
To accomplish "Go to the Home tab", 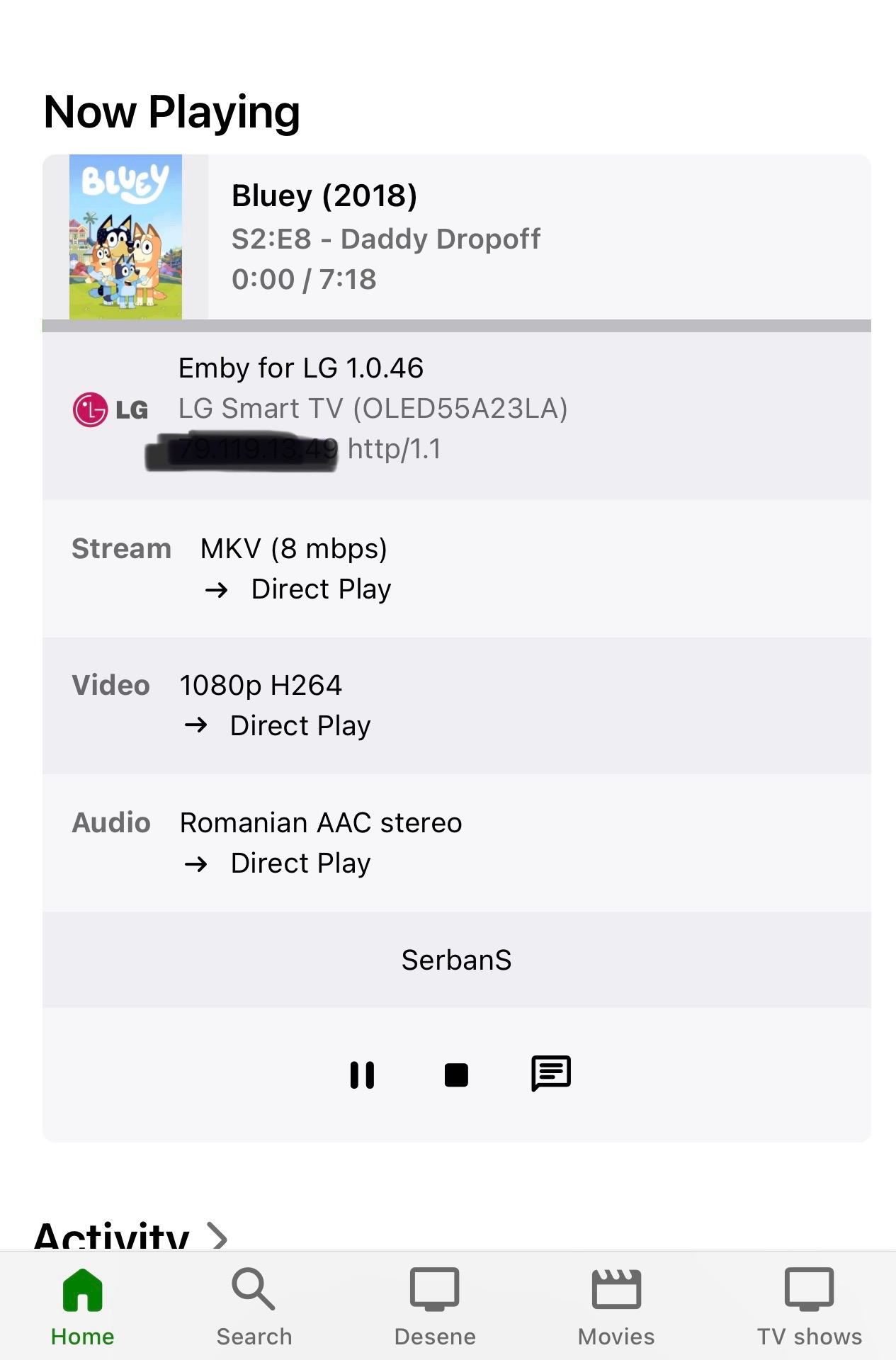I will pyautogui.click(x=83, y=1306).
